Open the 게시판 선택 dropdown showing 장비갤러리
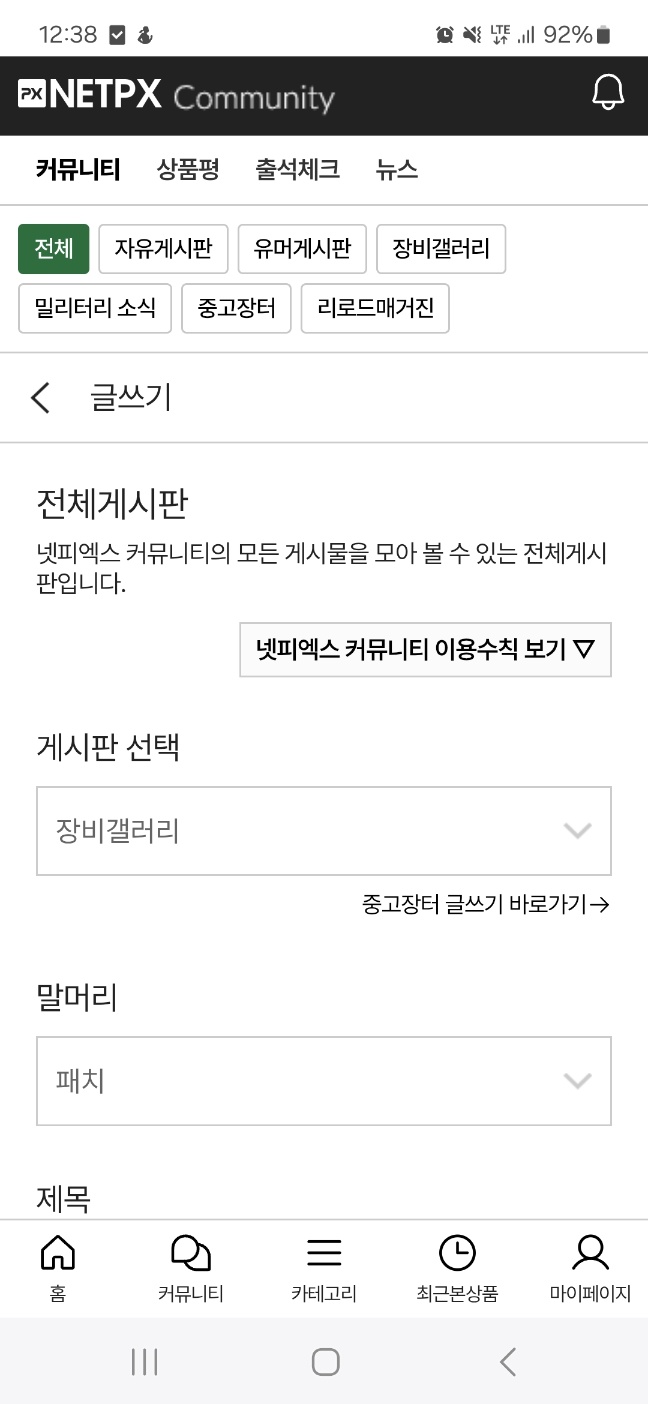The width and height of the screenshot is (648, 1404). click(x=323, y=831)
